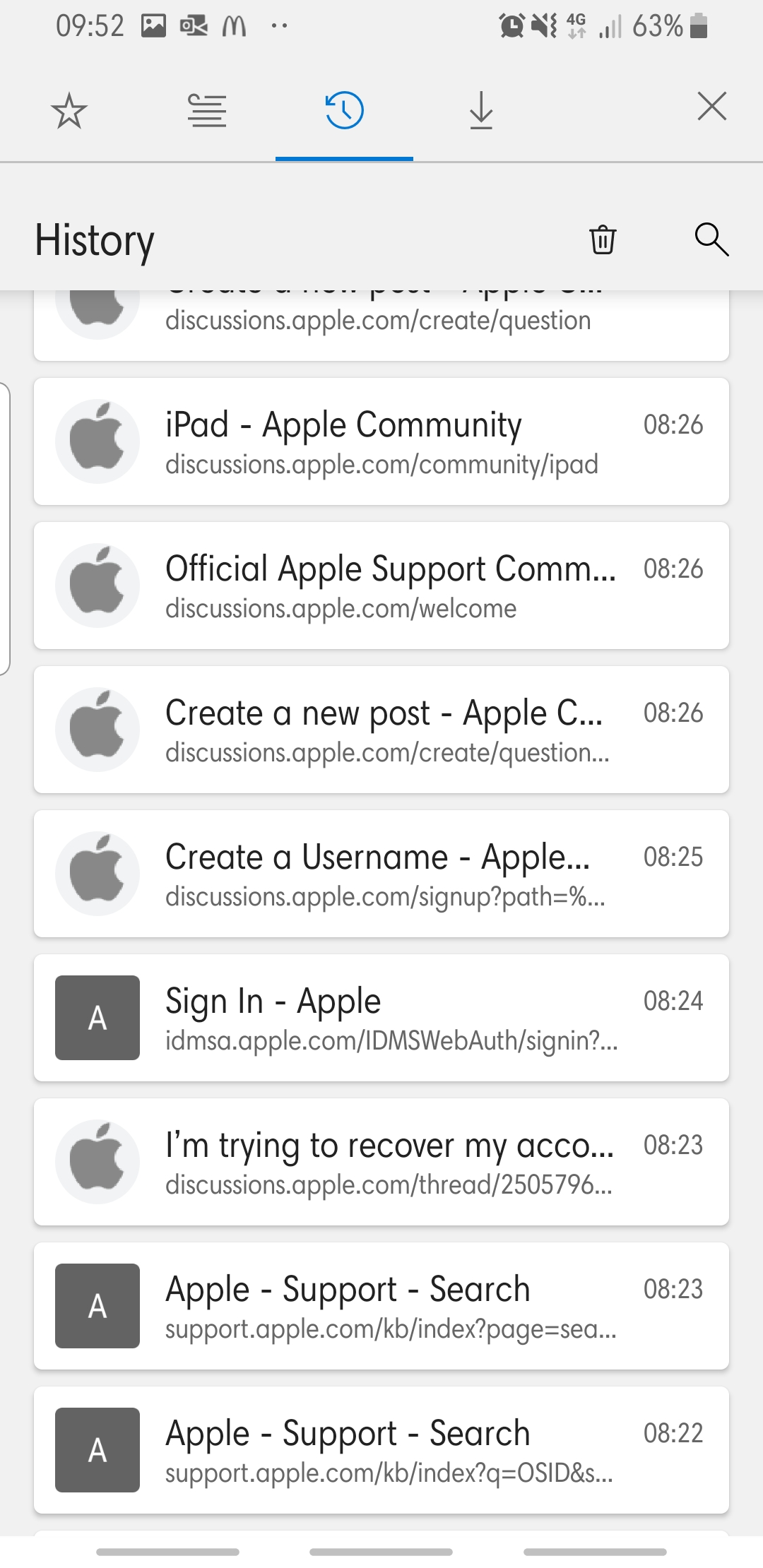
Task: Select the History clock tab
Action: coord(344,111)
